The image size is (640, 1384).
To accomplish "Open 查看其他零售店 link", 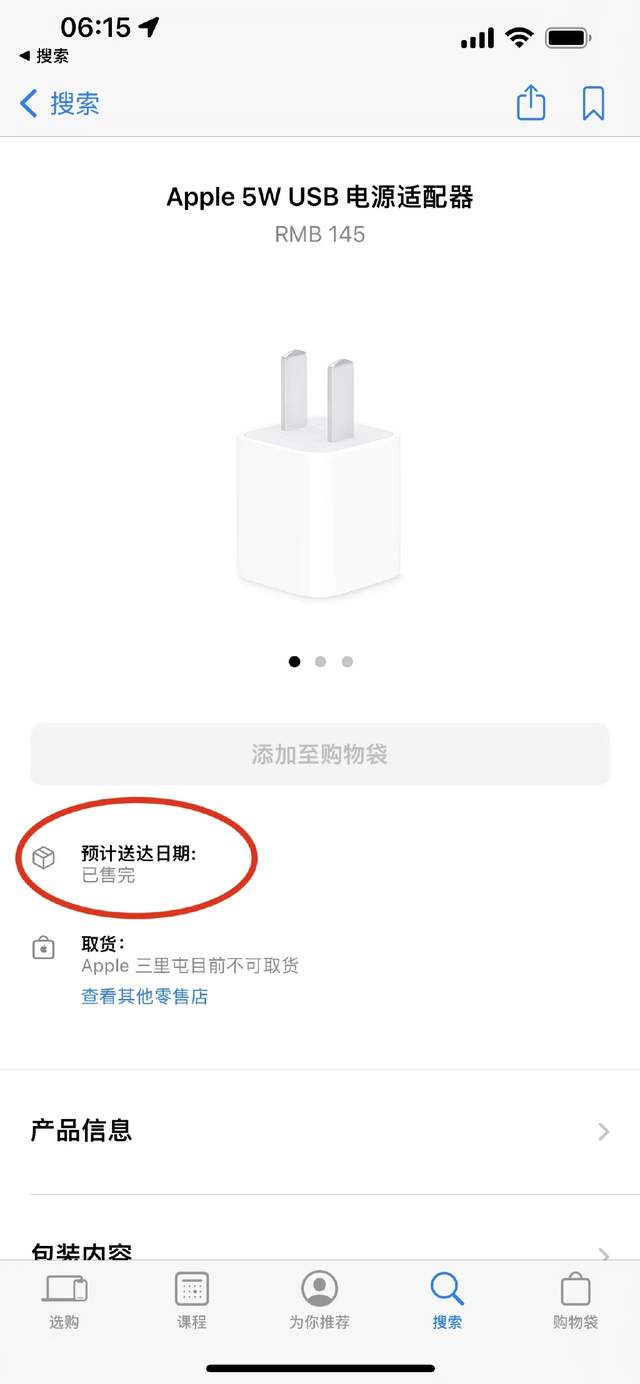I will (x=145, y=996).
